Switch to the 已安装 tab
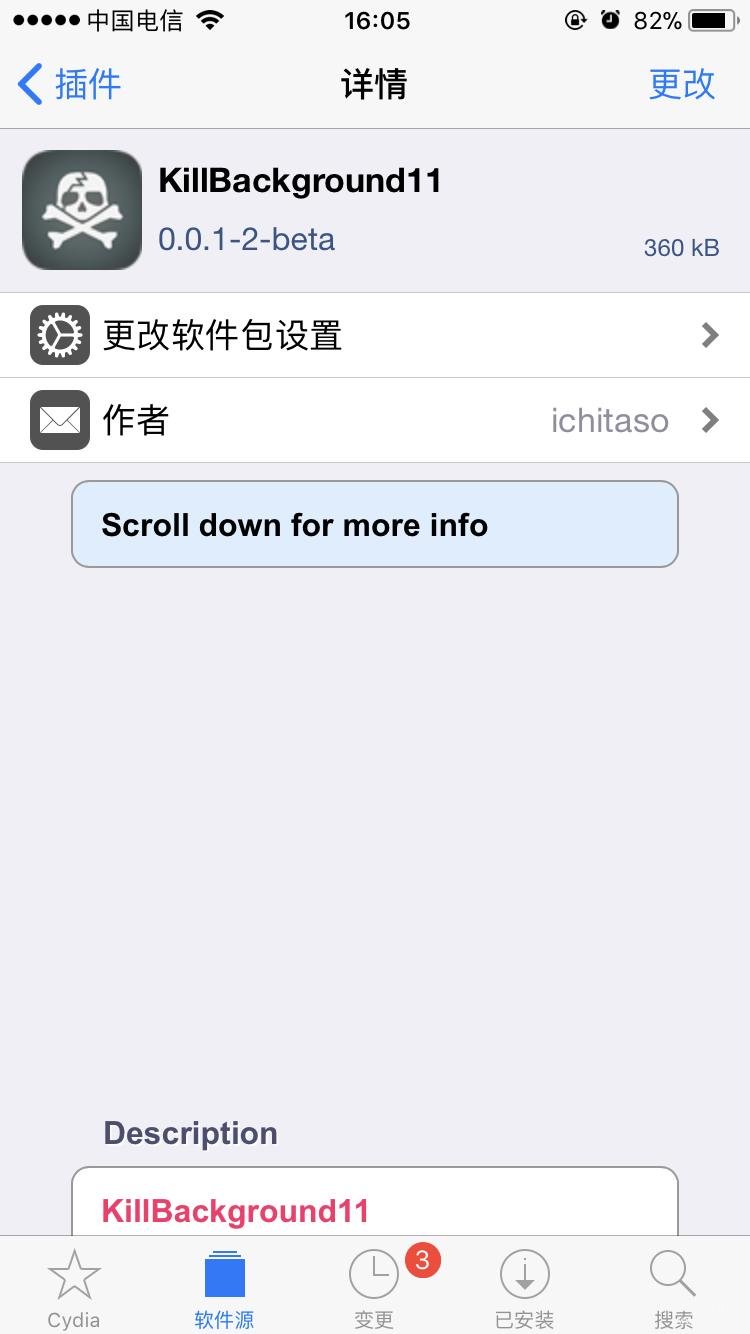Screen dimensions: 750x1334 pos(525,1288)
